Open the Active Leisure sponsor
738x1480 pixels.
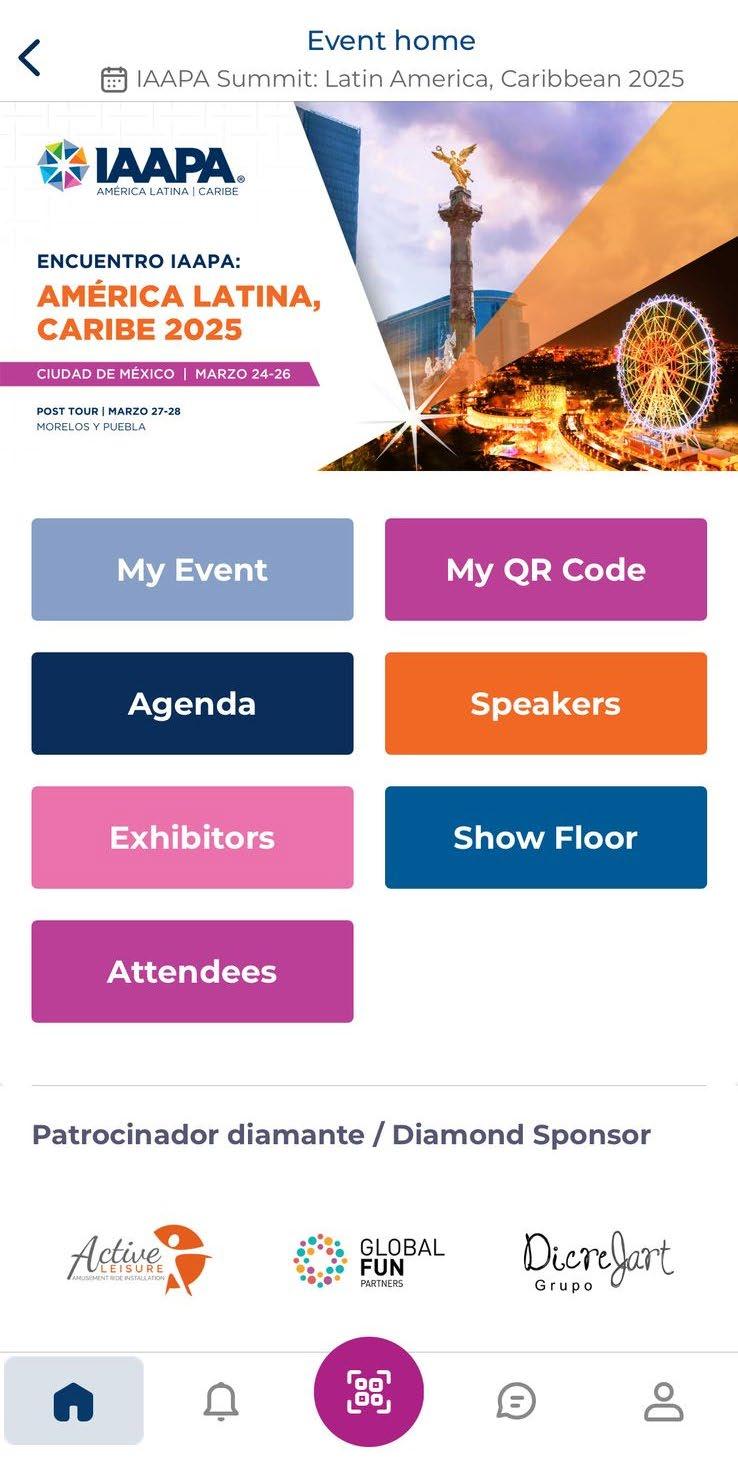(x=139, y=1260)
